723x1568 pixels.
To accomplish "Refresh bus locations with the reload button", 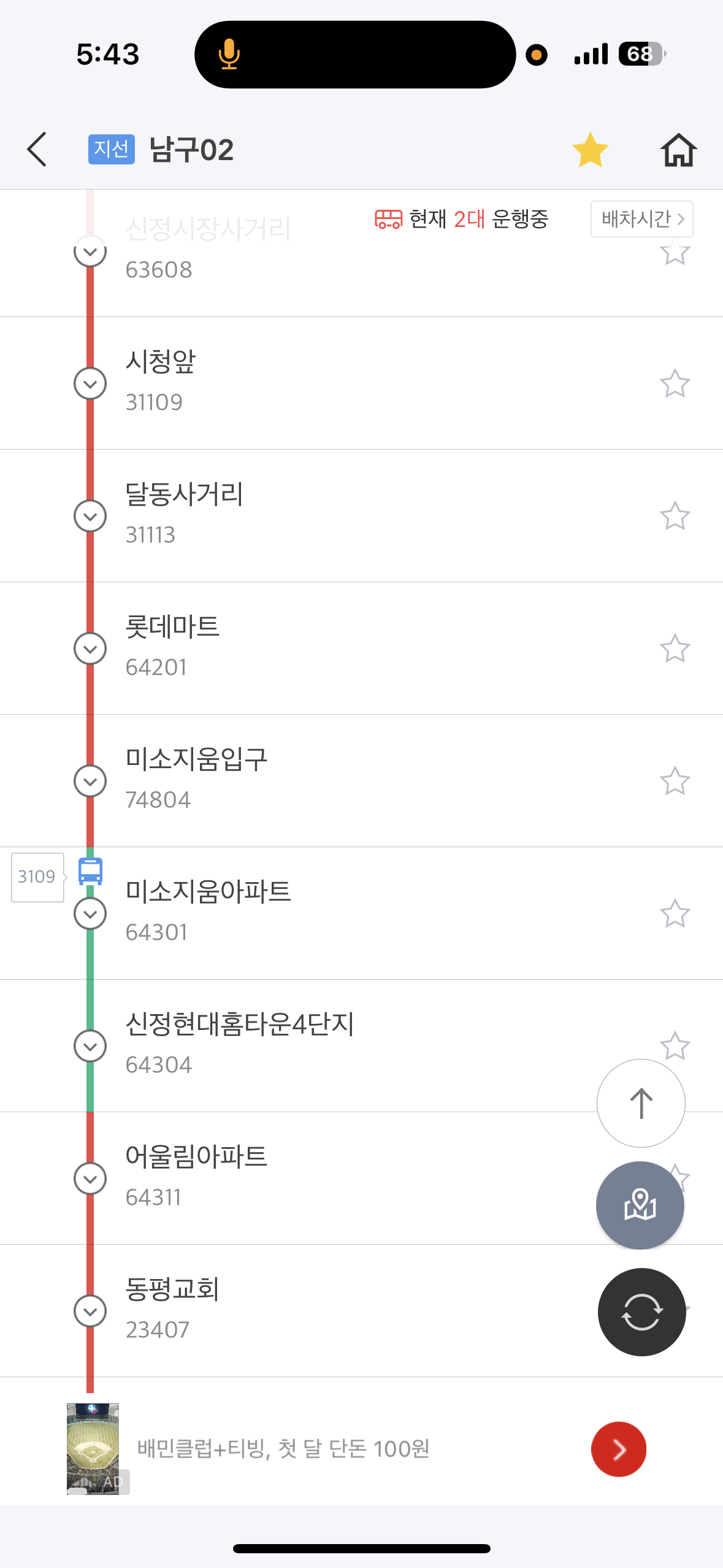I will pyautogui.click(x=641, y=1312).
